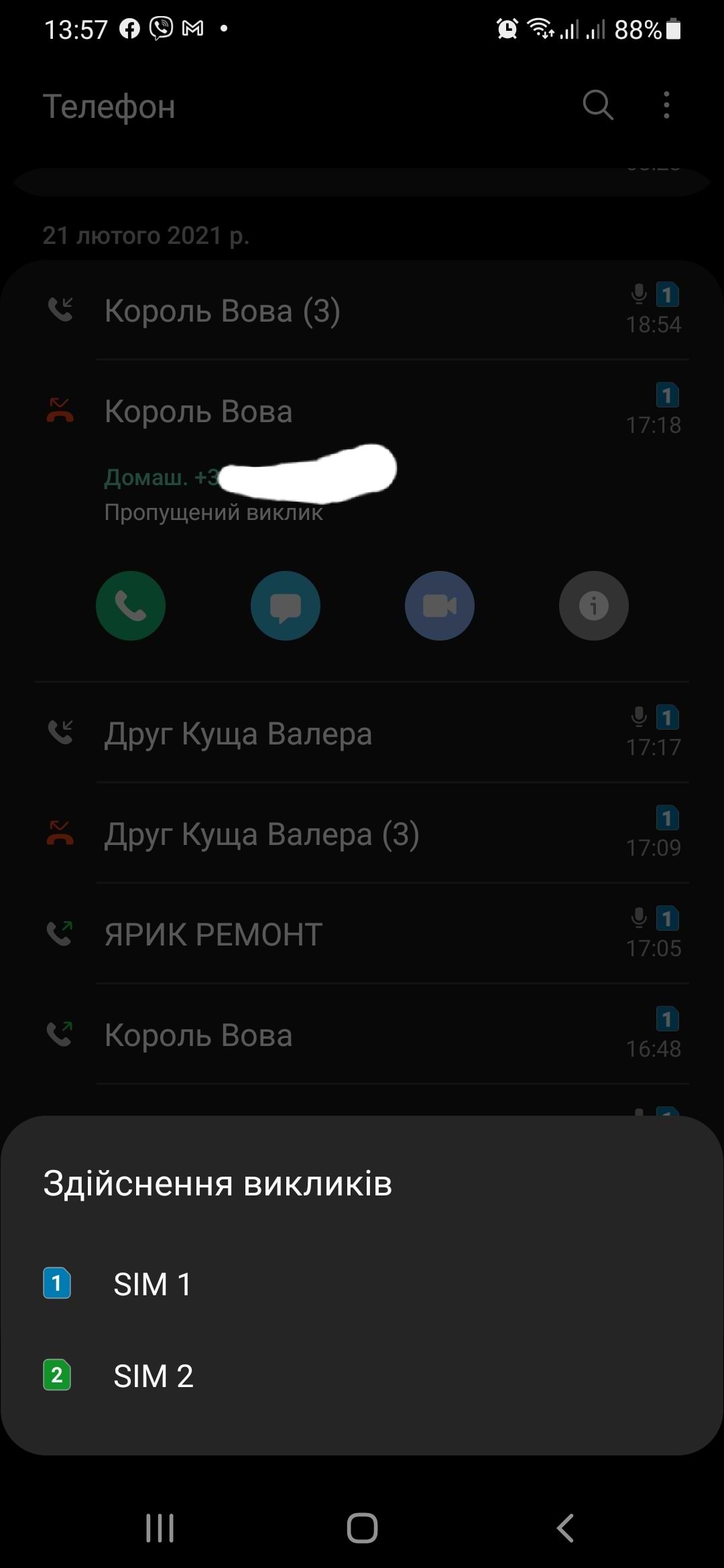The width and height of the screenshot is (724, 1568).
Task: Open search in the Телефон app
Action: click(597, 105)
